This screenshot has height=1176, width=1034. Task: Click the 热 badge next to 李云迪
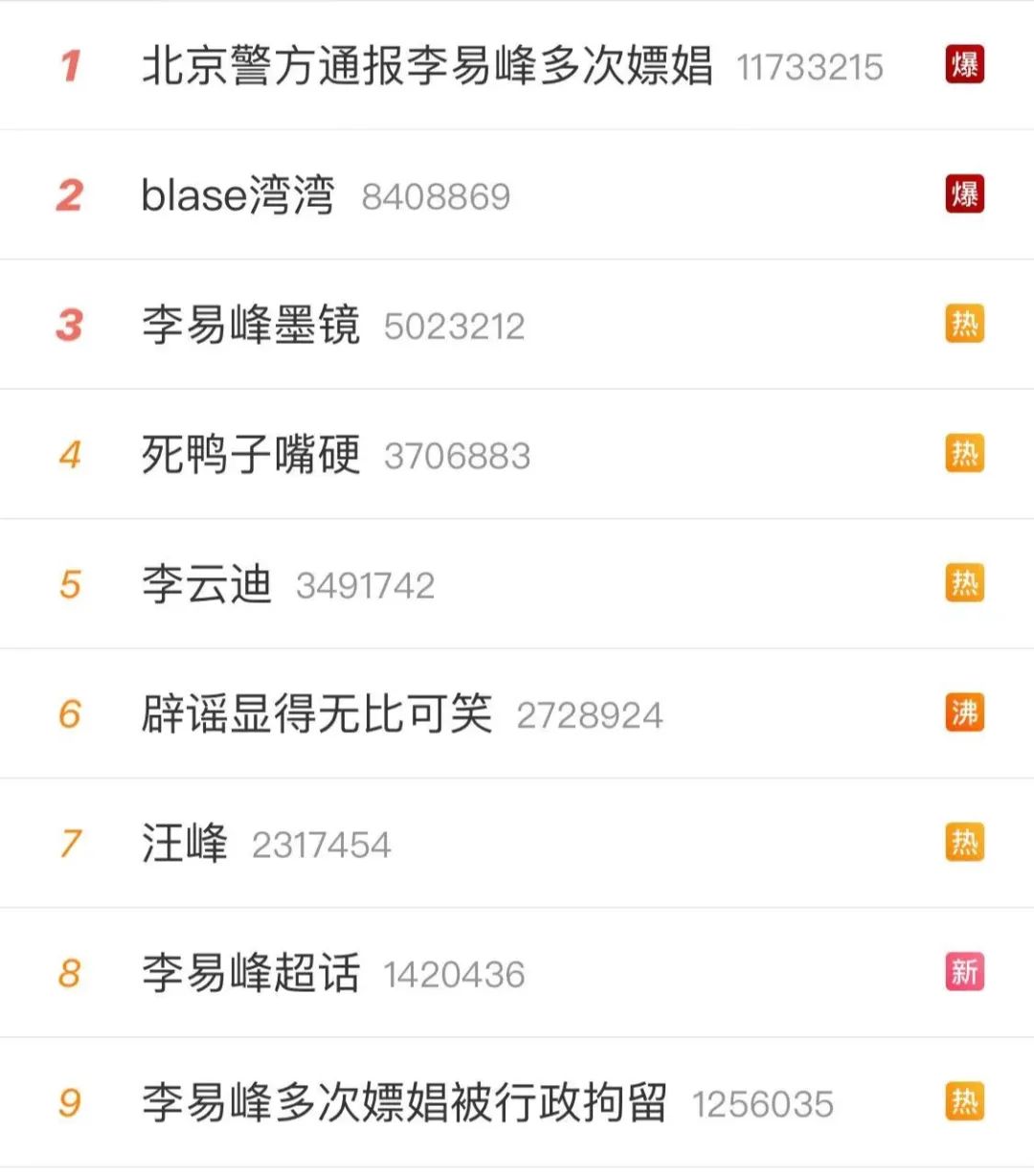pyautogui.click(x=964, y=584)
